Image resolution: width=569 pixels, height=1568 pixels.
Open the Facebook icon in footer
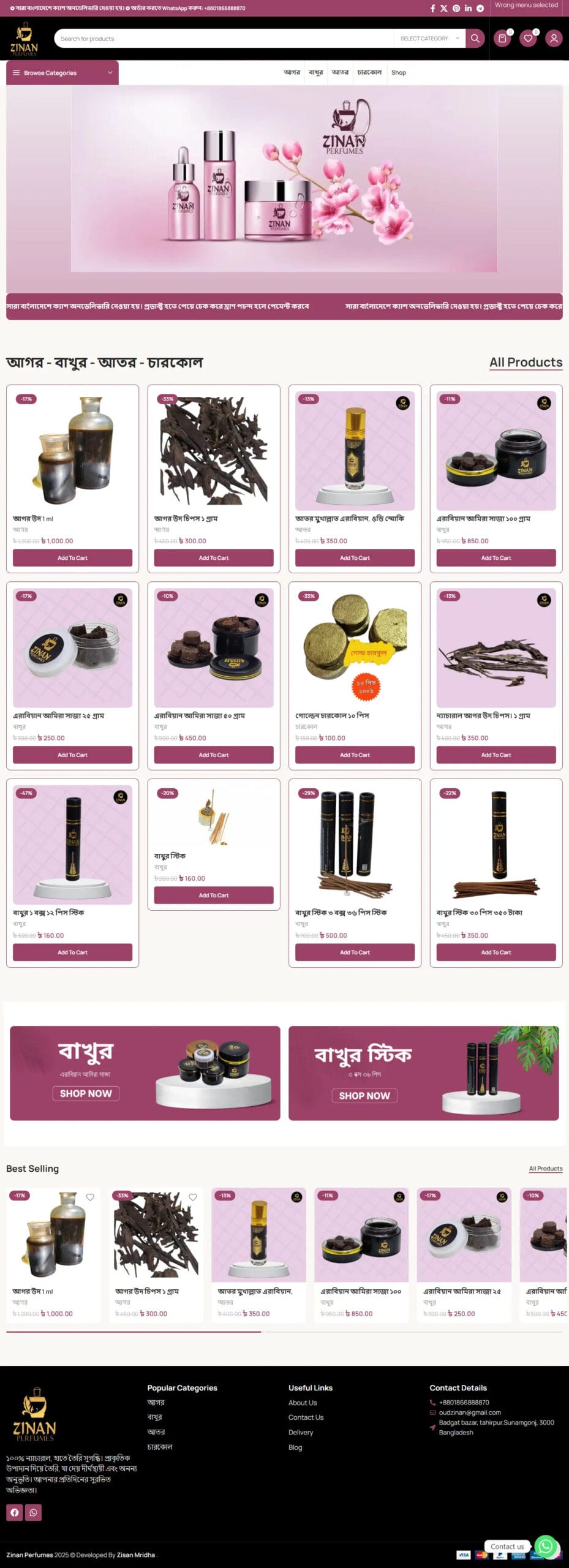[x=15, y=1512]
